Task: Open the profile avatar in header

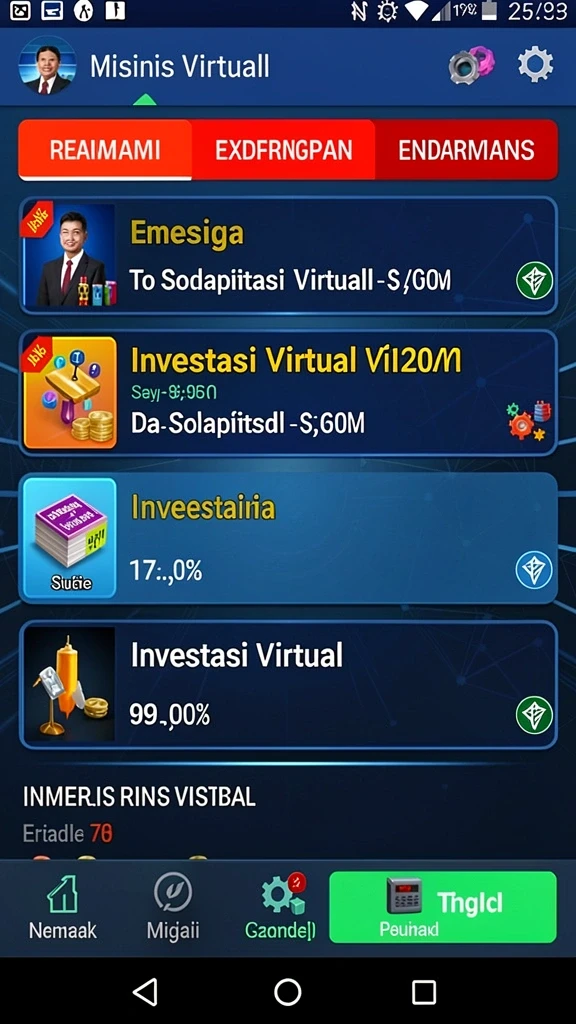Action: click(46, 66)
